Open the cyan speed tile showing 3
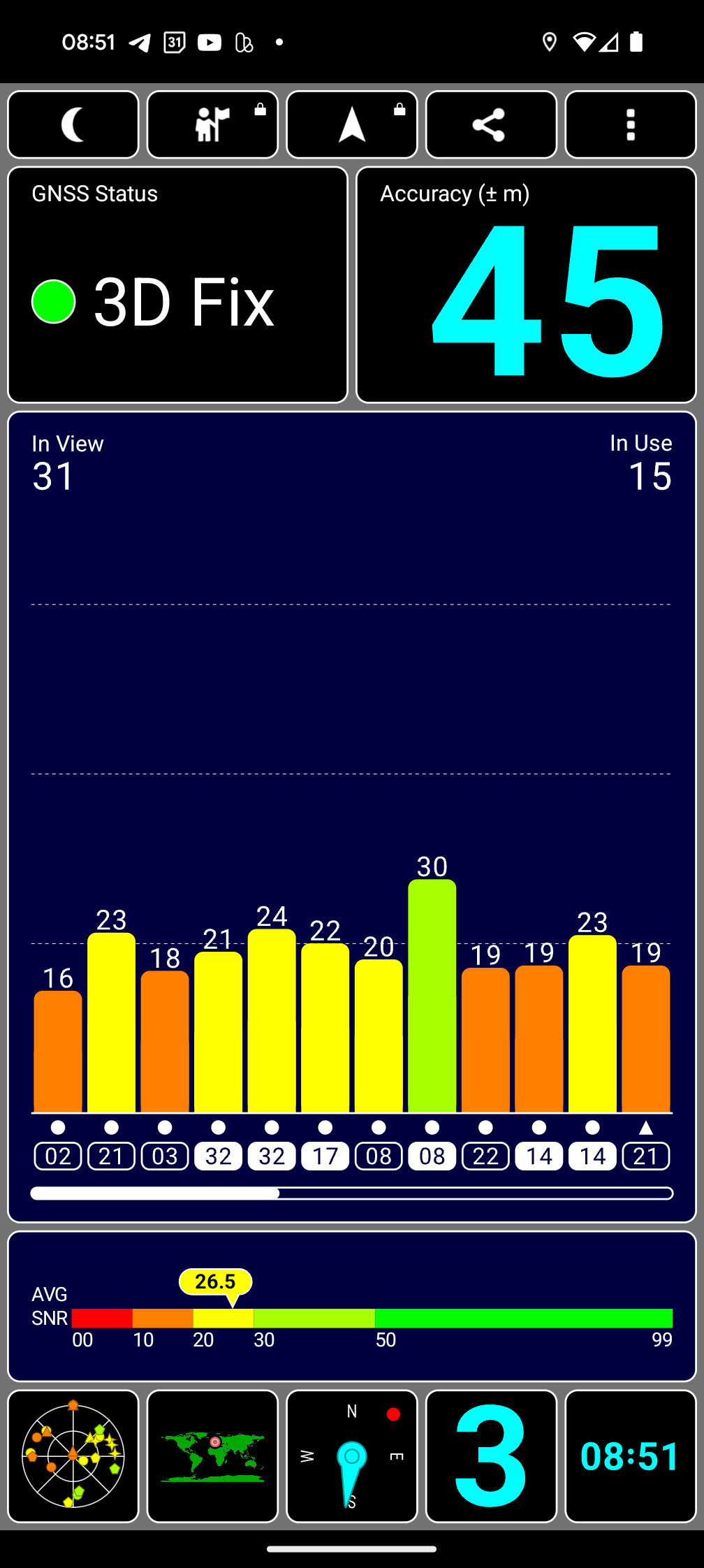 [x=491, y=1456]
